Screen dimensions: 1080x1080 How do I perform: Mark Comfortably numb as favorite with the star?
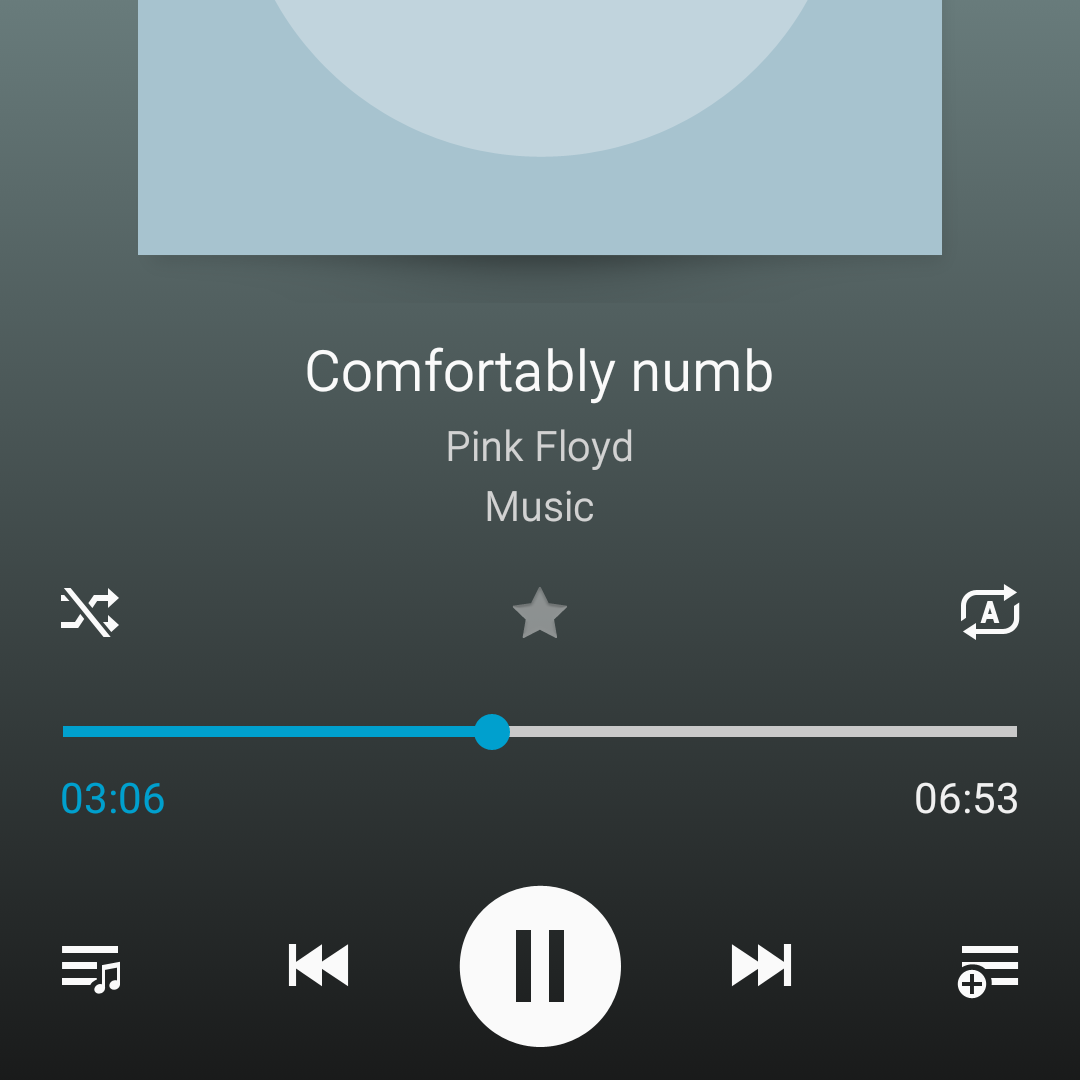click(540, 614)
